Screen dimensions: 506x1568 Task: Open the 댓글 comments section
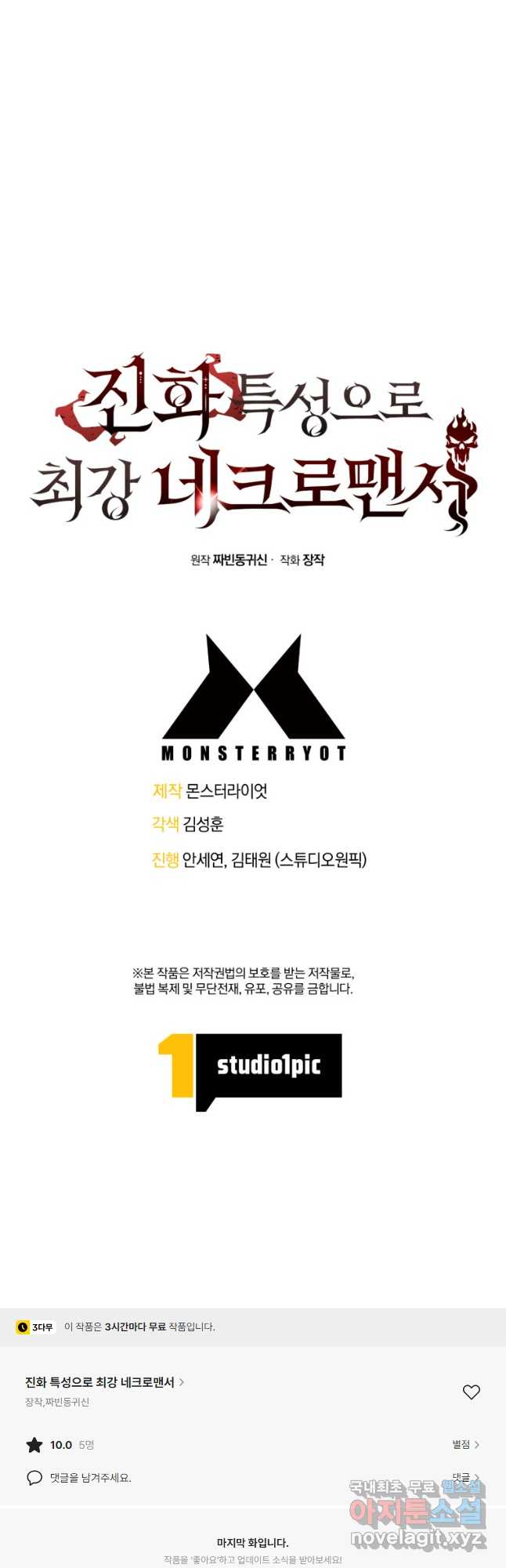point(465,1477)
